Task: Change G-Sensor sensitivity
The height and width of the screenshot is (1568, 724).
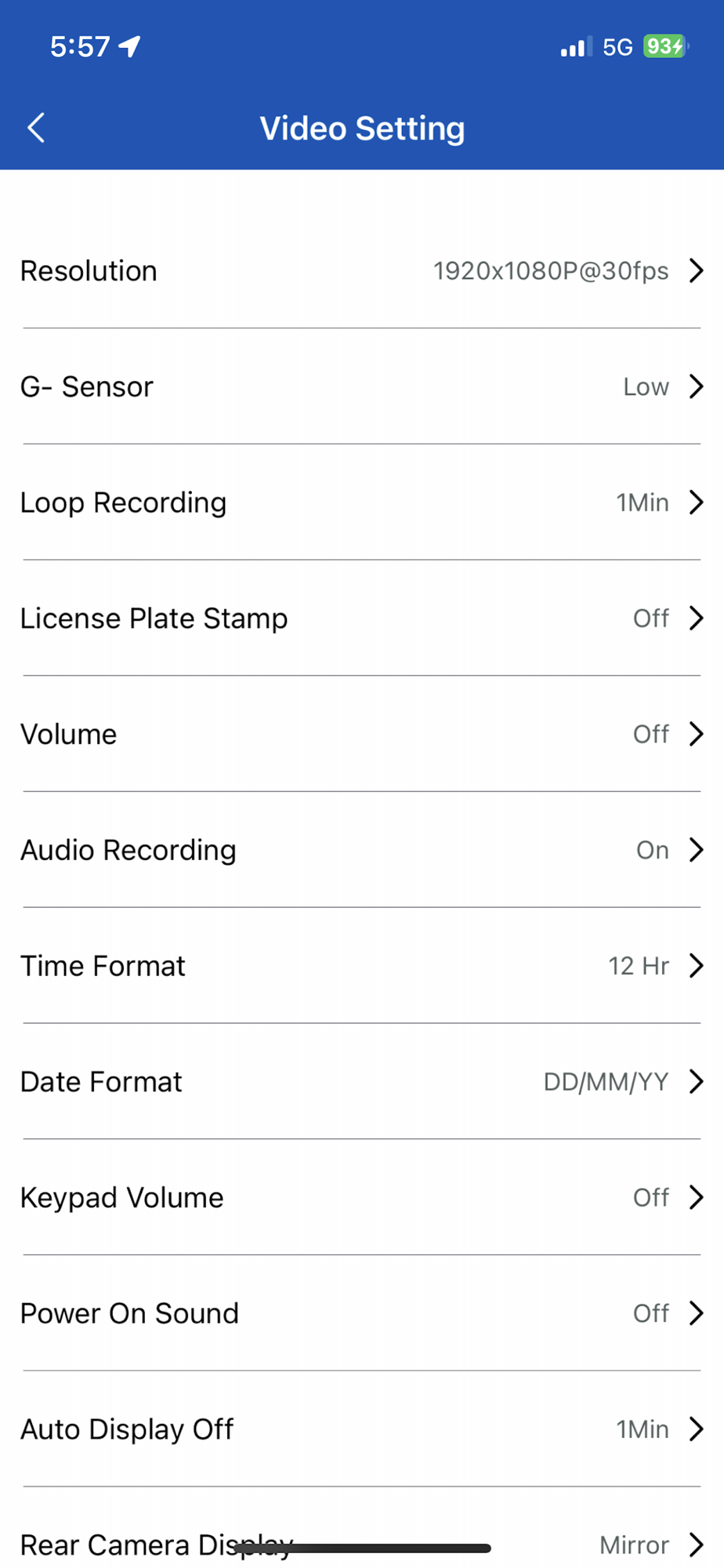Action: 361,387
